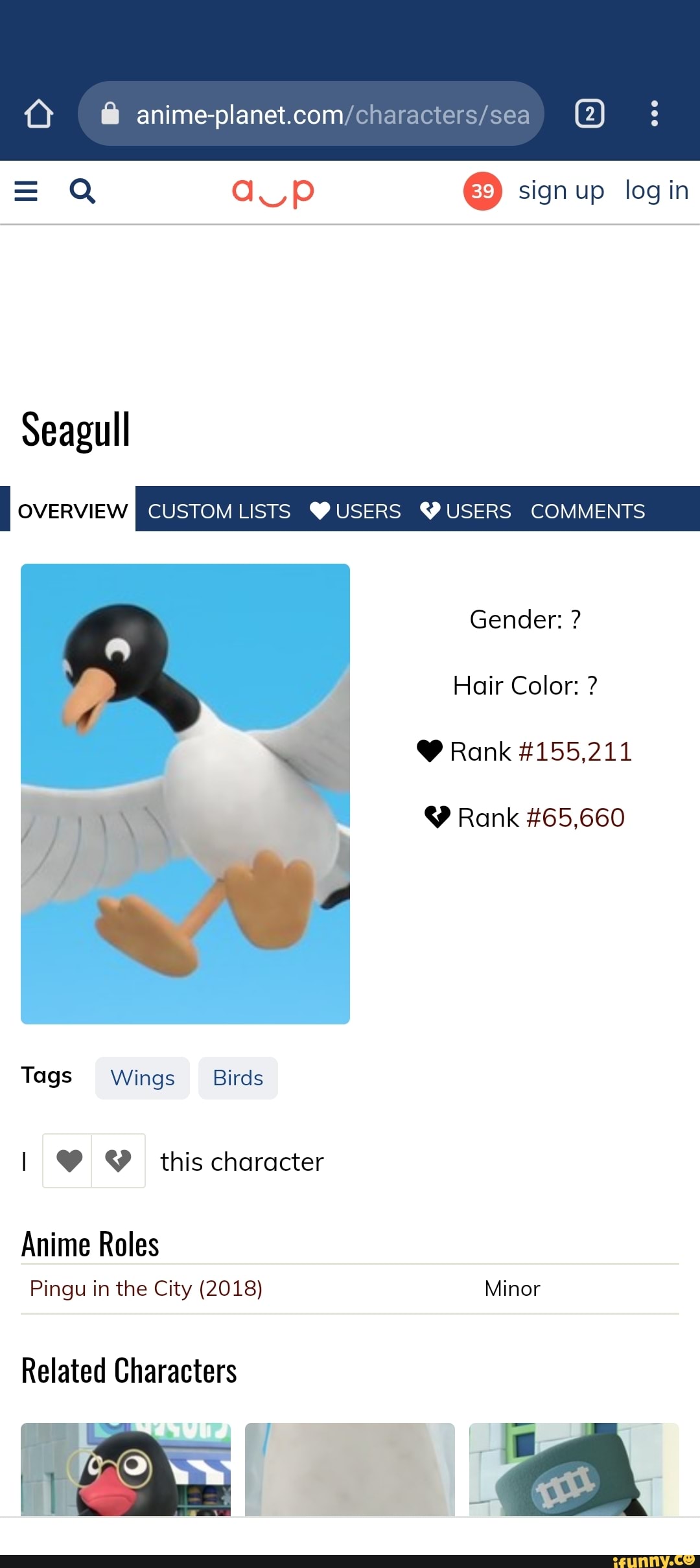Image resolution: width=700 pixels, height=1568 pixels.
Task: Love this character with the heart
Action: coord(69,1160)
